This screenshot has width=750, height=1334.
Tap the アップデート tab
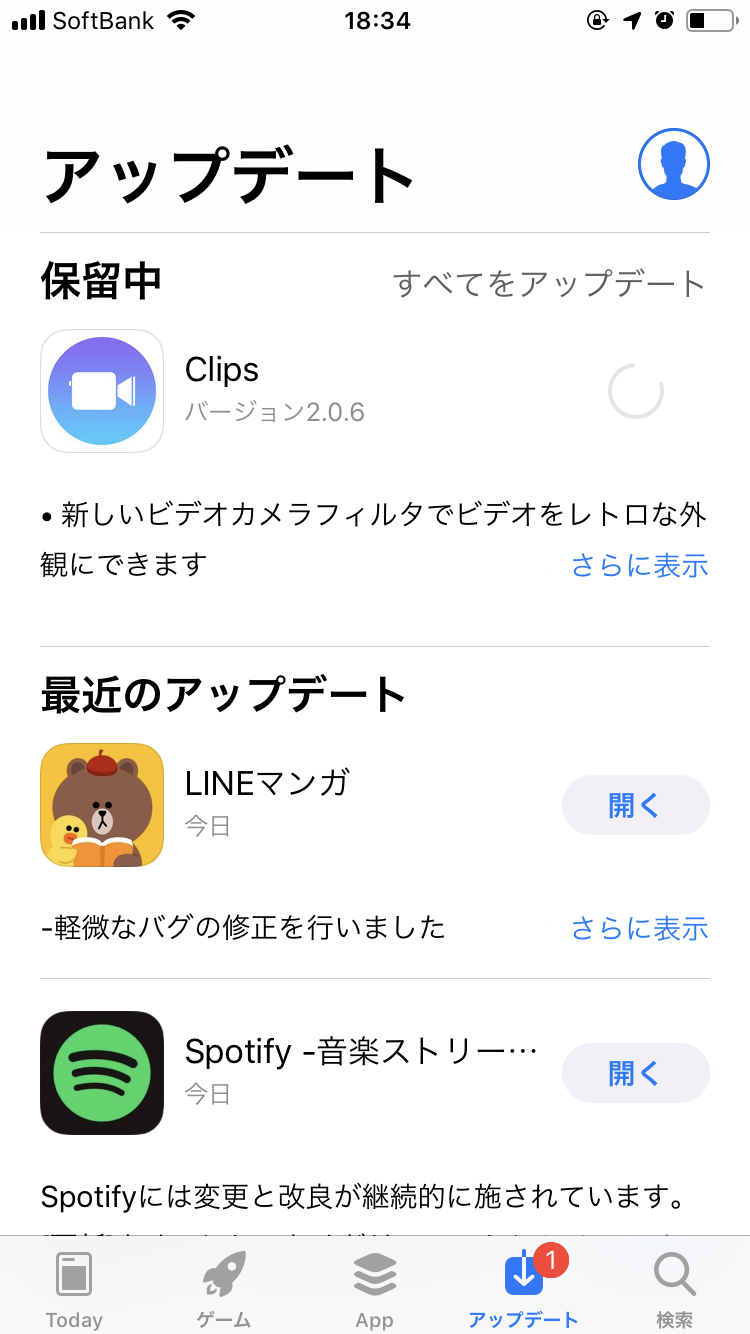coord(523,1290)
